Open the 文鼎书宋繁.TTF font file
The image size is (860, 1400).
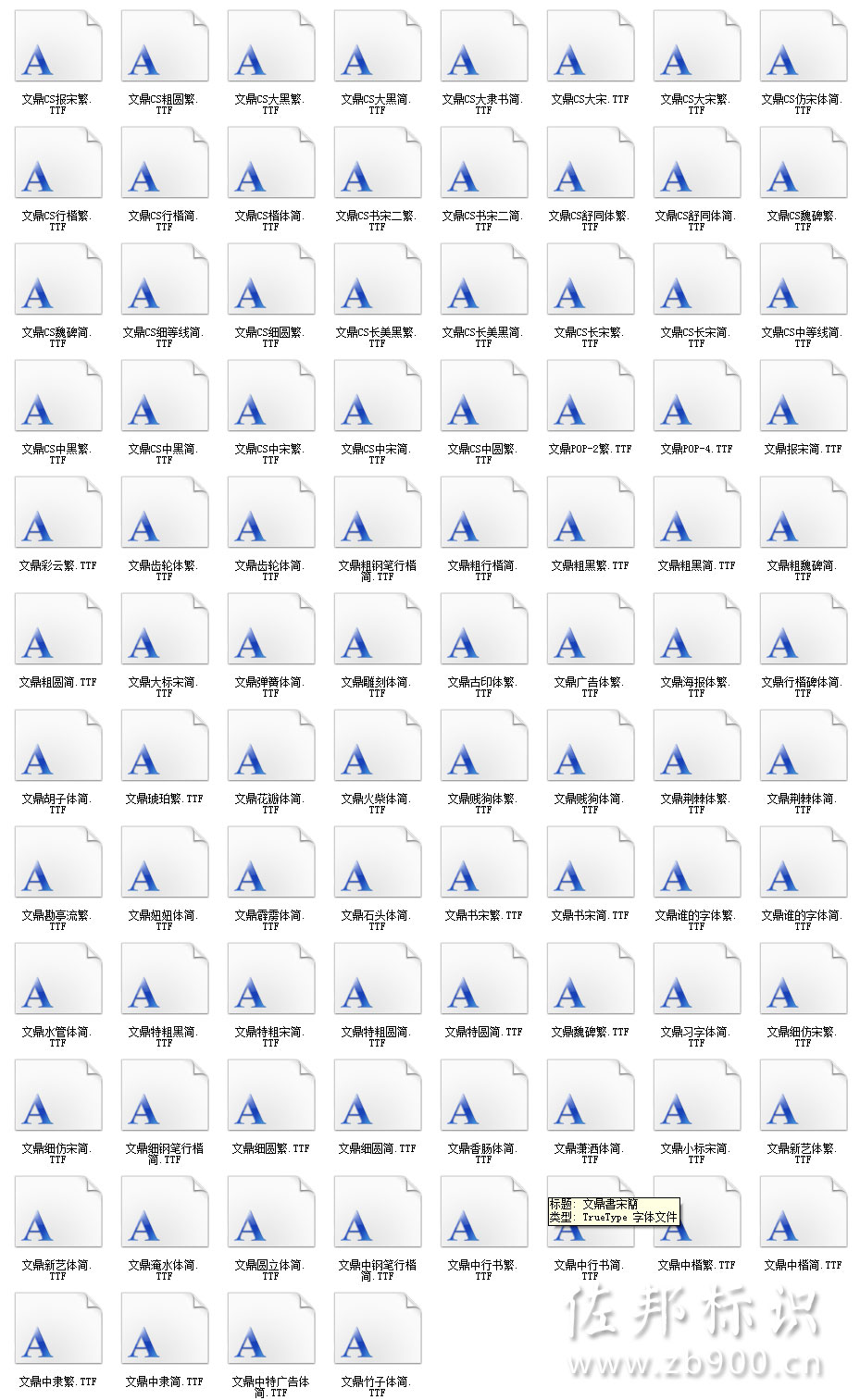pyautogui.click(x=482, y=862)
